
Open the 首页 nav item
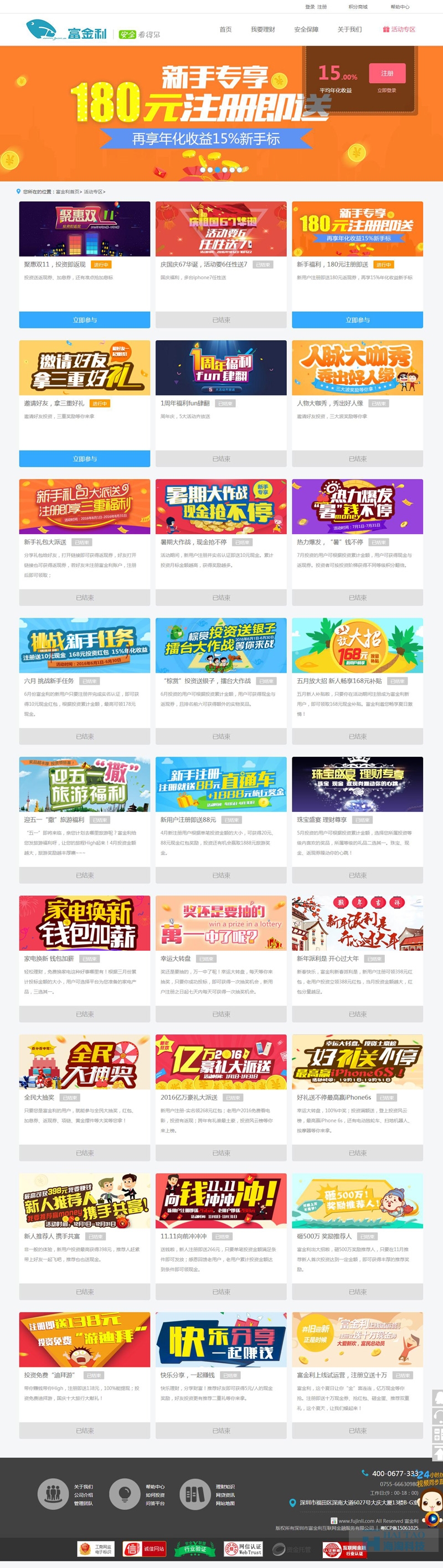(x=225, y=29)
